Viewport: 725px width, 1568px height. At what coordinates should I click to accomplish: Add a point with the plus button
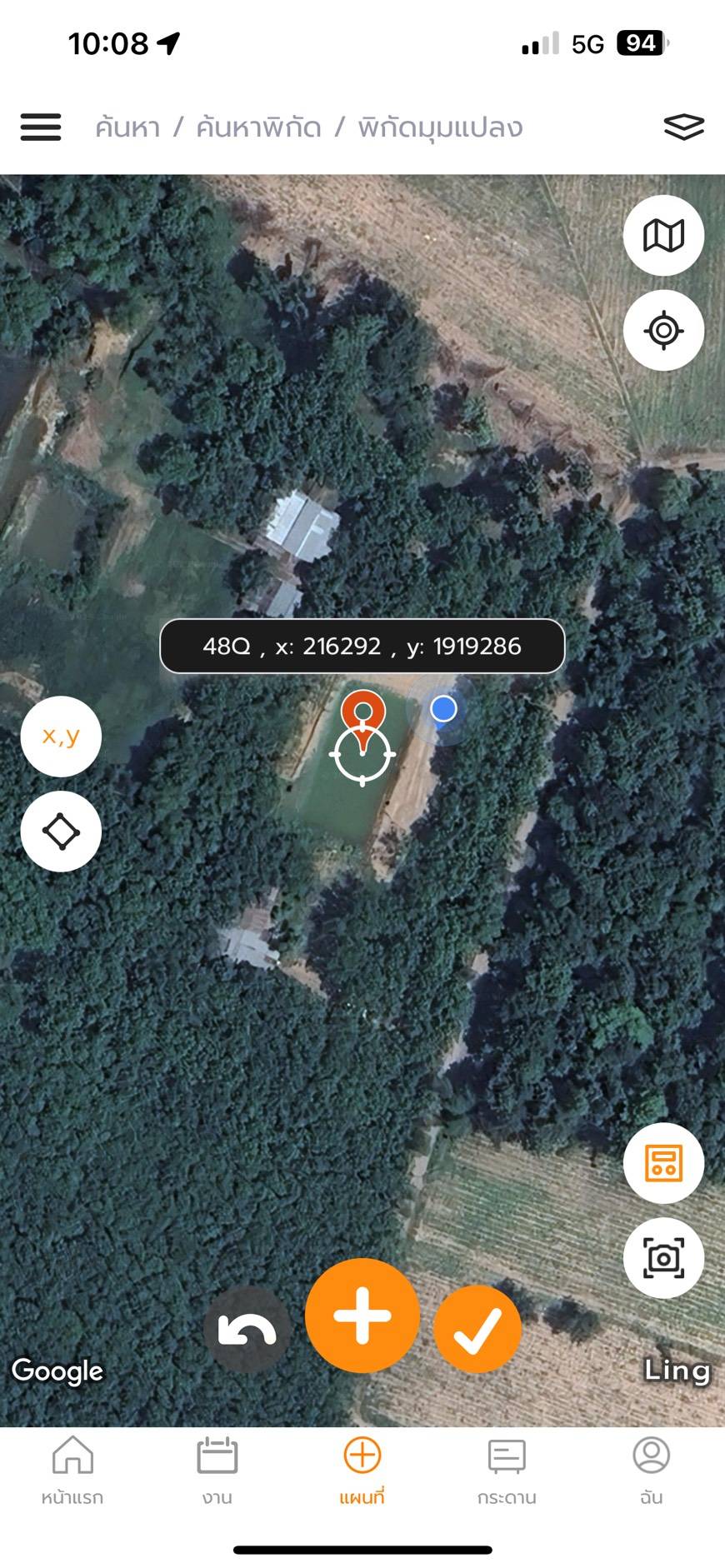(x=362, y=1316)
